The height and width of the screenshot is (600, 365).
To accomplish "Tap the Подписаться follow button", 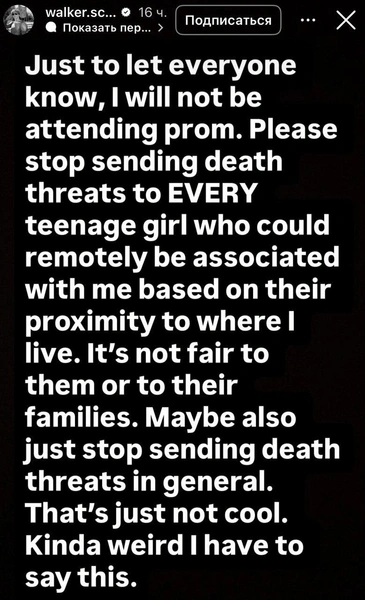I will click(x=228, y=20).
